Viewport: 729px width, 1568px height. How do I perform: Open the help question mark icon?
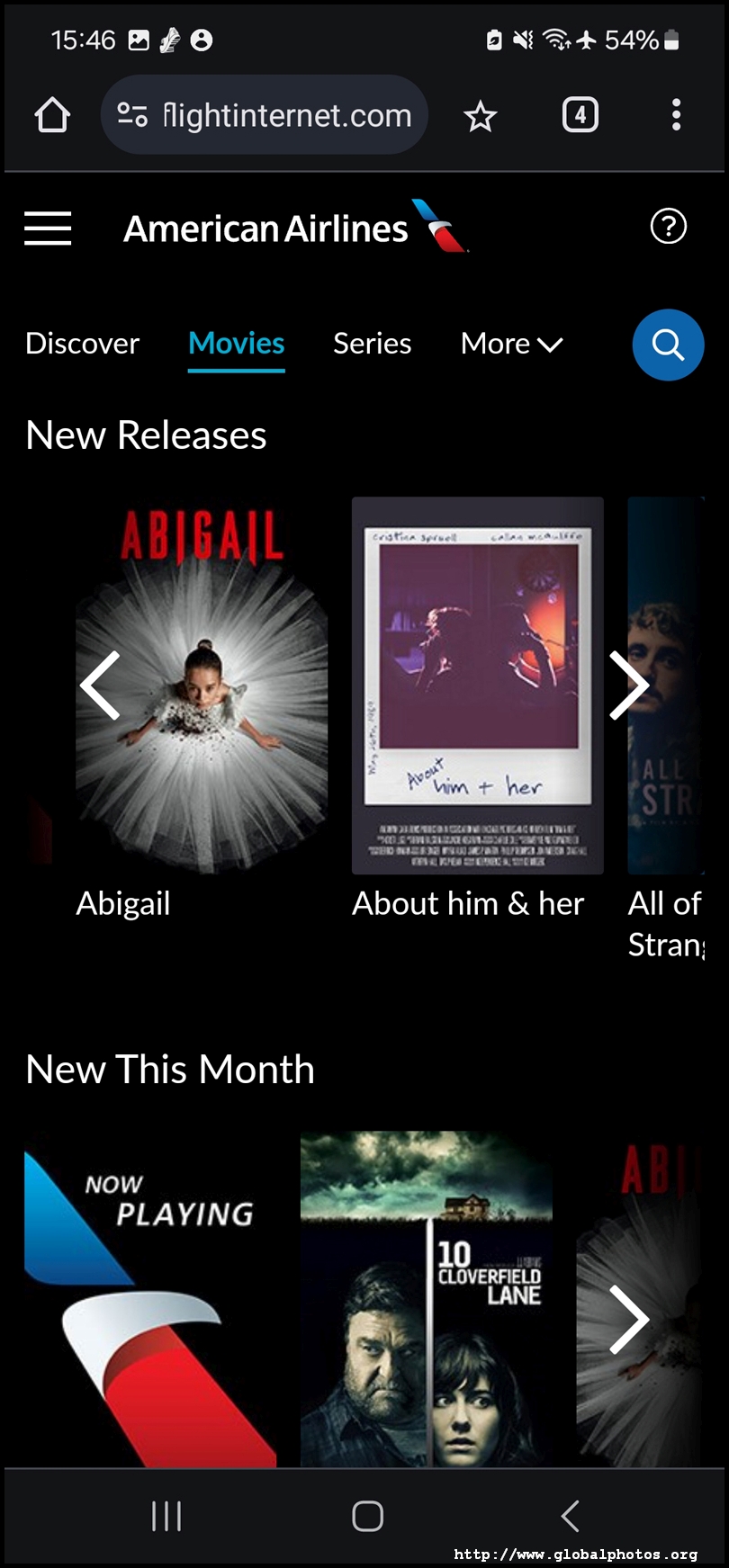668,227
